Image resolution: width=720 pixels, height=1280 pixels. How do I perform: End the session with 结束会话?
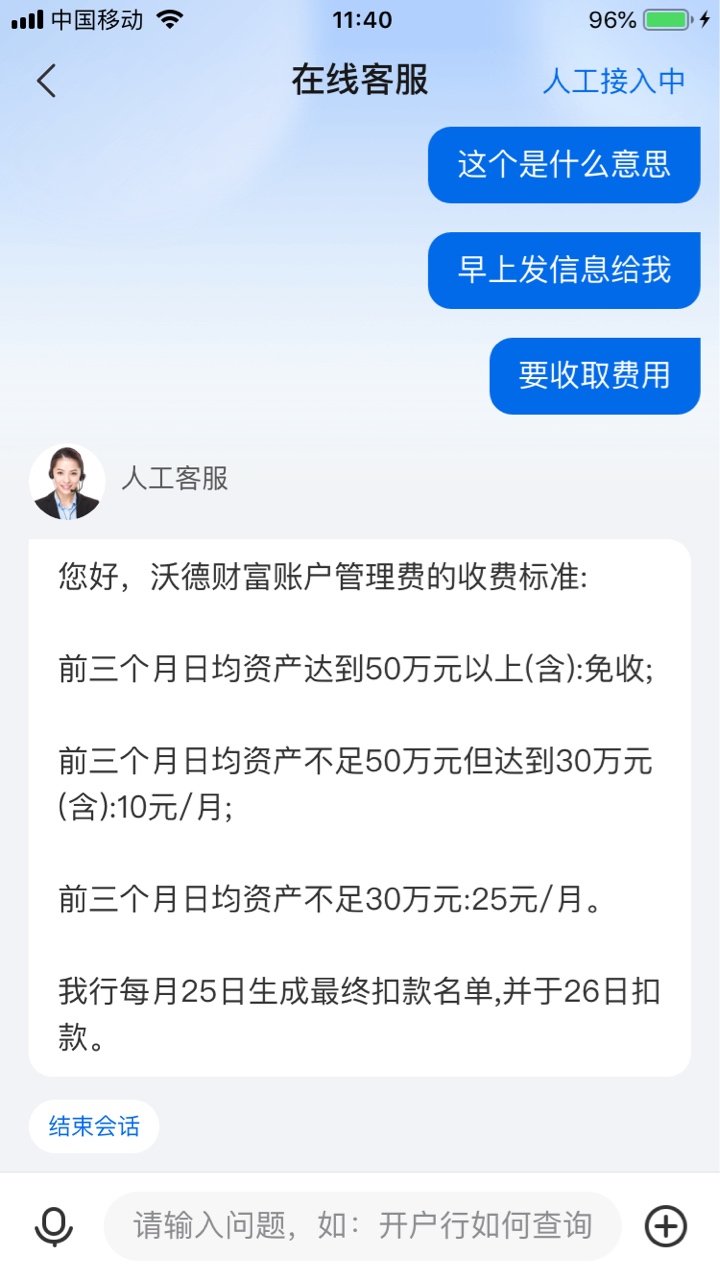click(94, 1126)
